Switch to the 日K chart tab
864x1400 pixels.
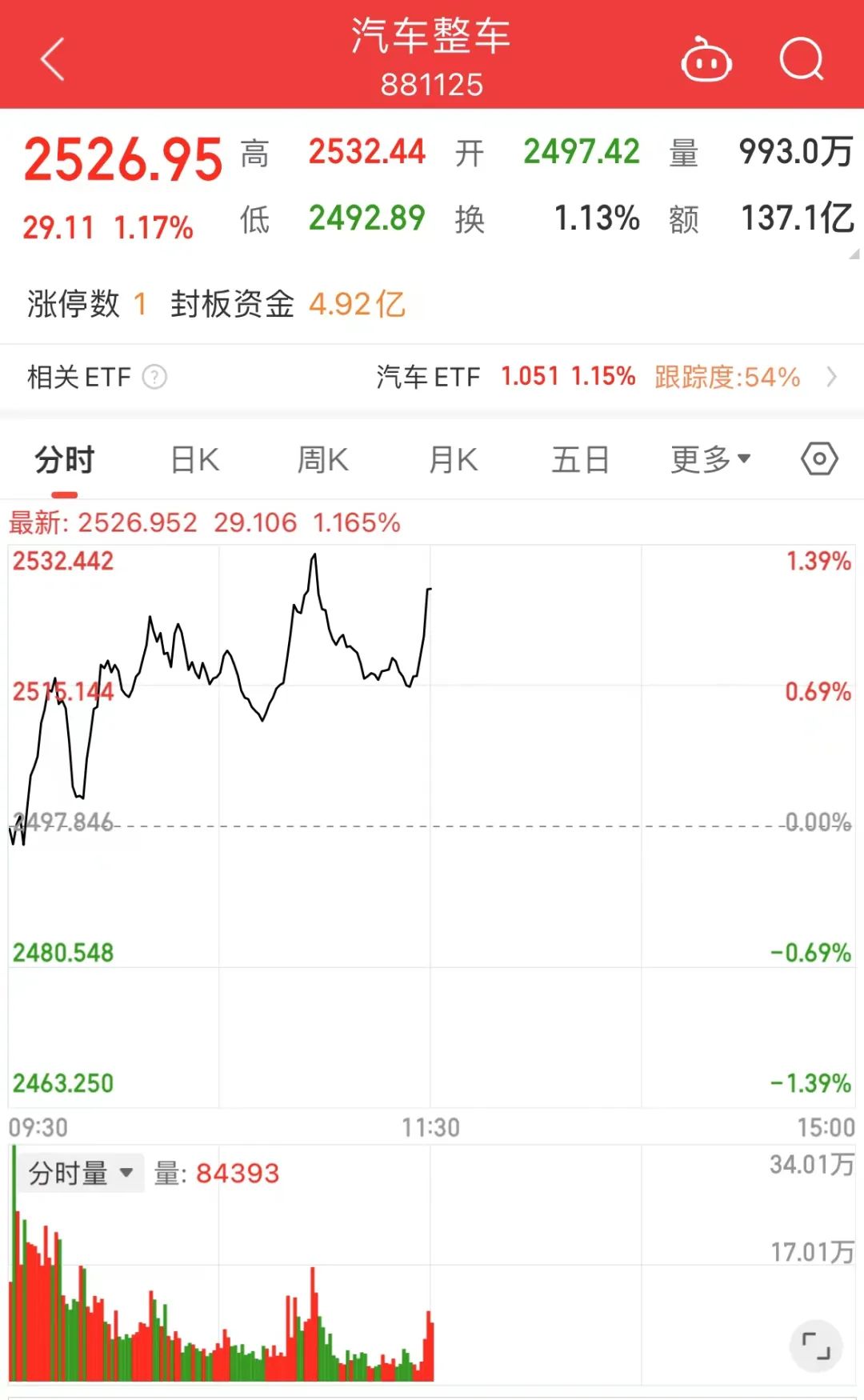(194, 460)
